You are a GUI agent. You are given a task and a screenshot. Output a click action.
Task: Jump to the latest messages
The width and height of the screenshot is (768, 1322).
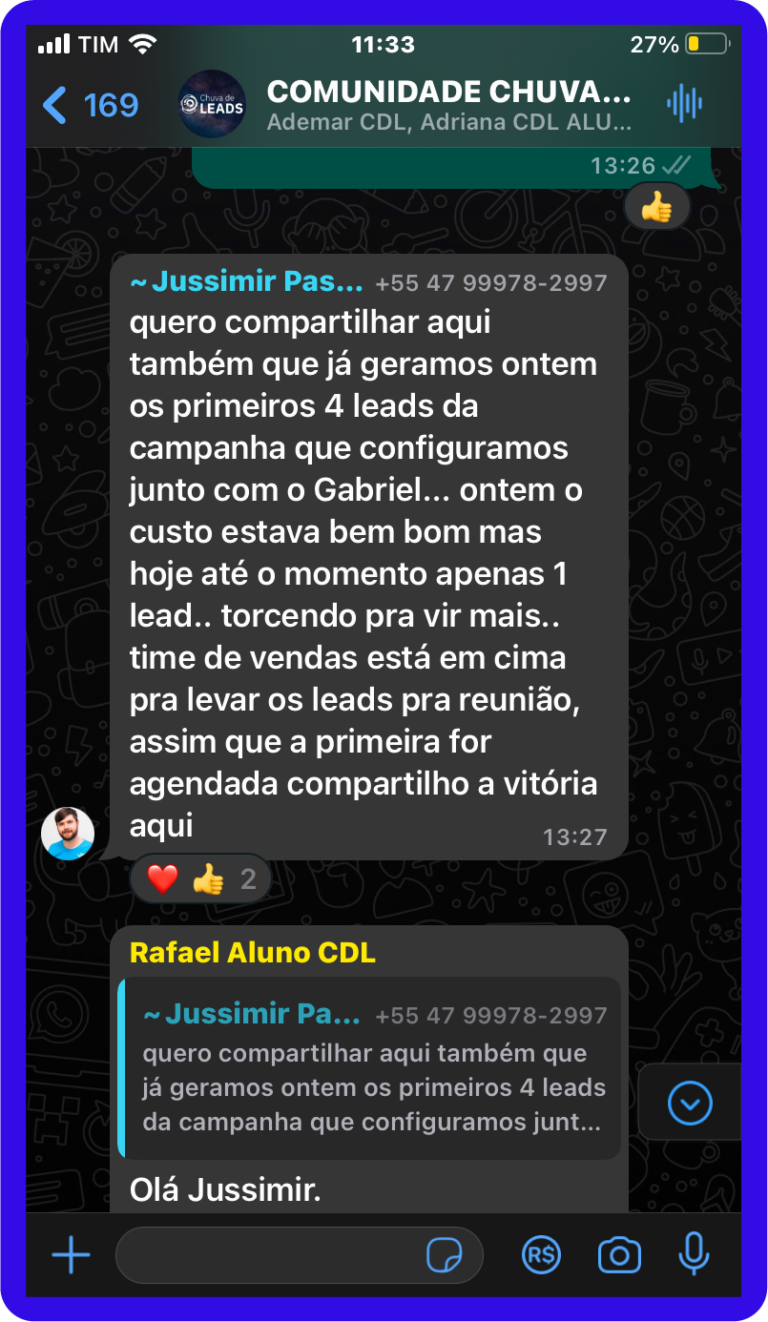click(x=690, y=1104)
